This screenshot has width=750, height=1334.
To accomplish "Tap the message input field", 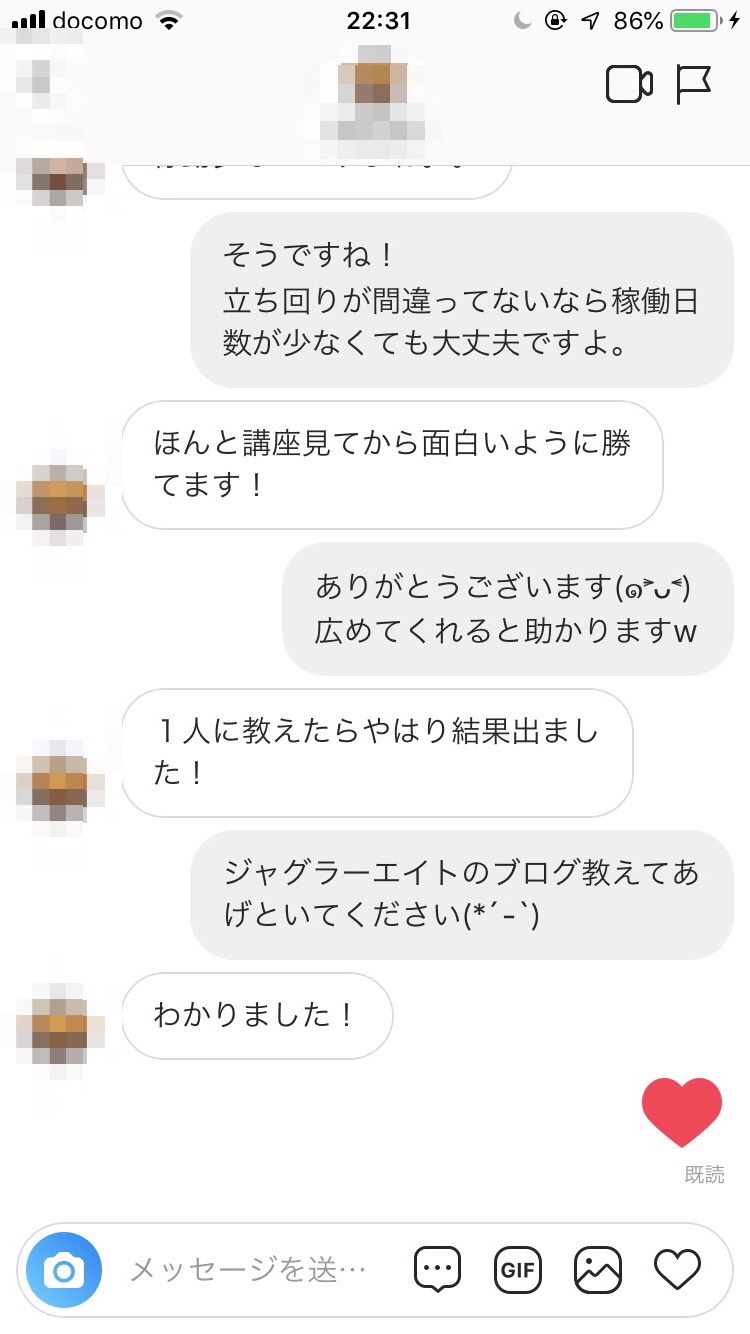I will [250, 1270].
